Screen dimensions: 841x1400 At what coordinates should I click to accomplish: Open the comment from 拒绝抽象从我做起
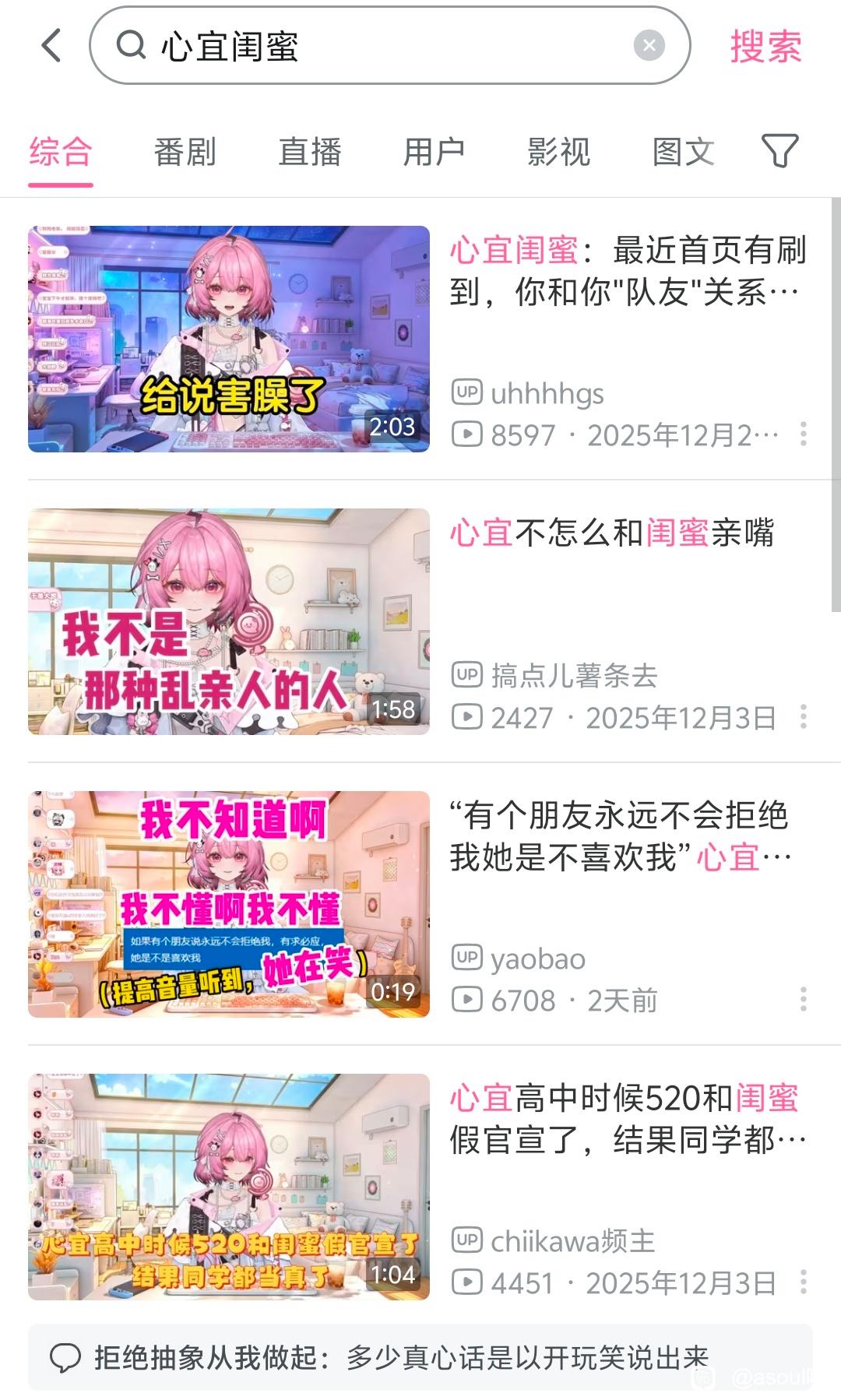pyautogui.click(x=401, y=1358)
